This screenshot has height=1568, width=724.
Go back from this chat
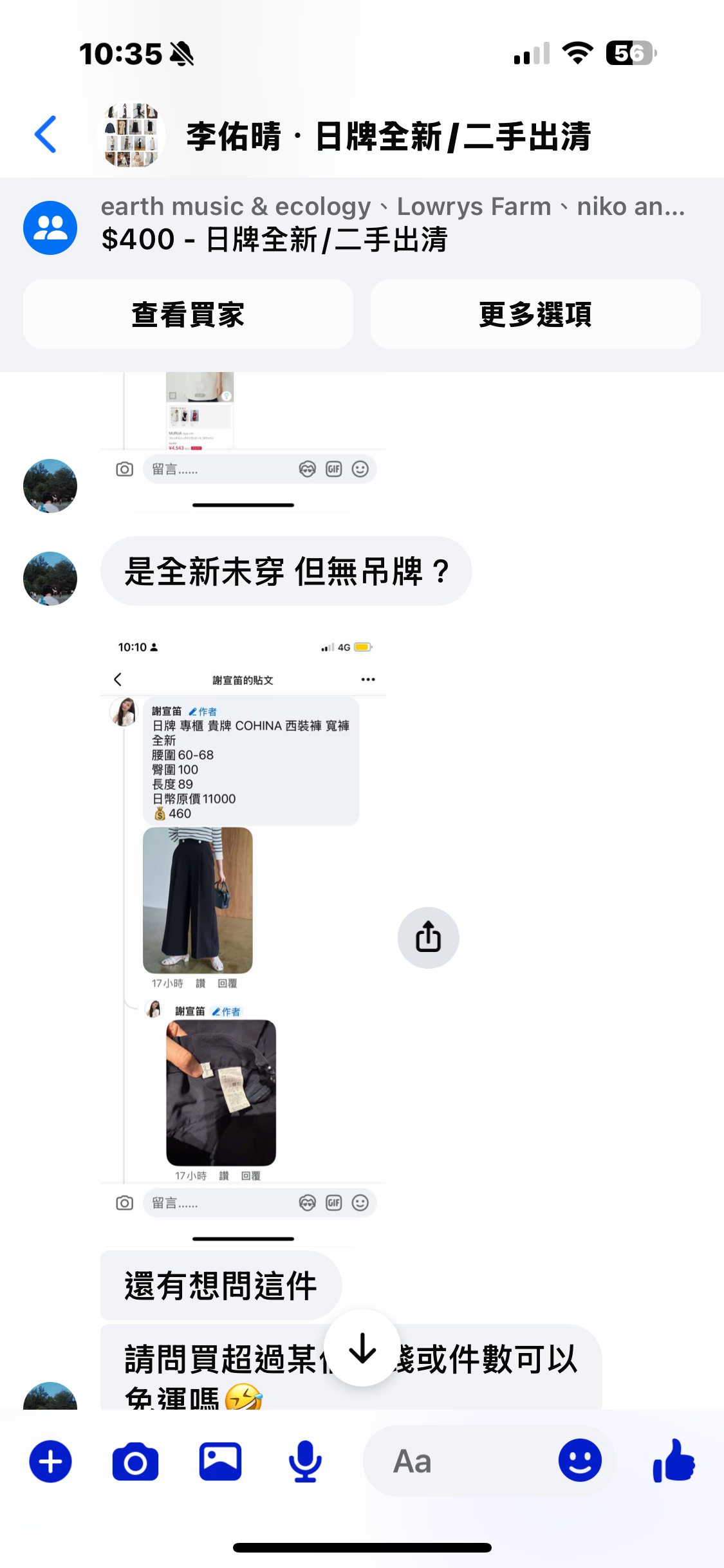pos(46,135)
